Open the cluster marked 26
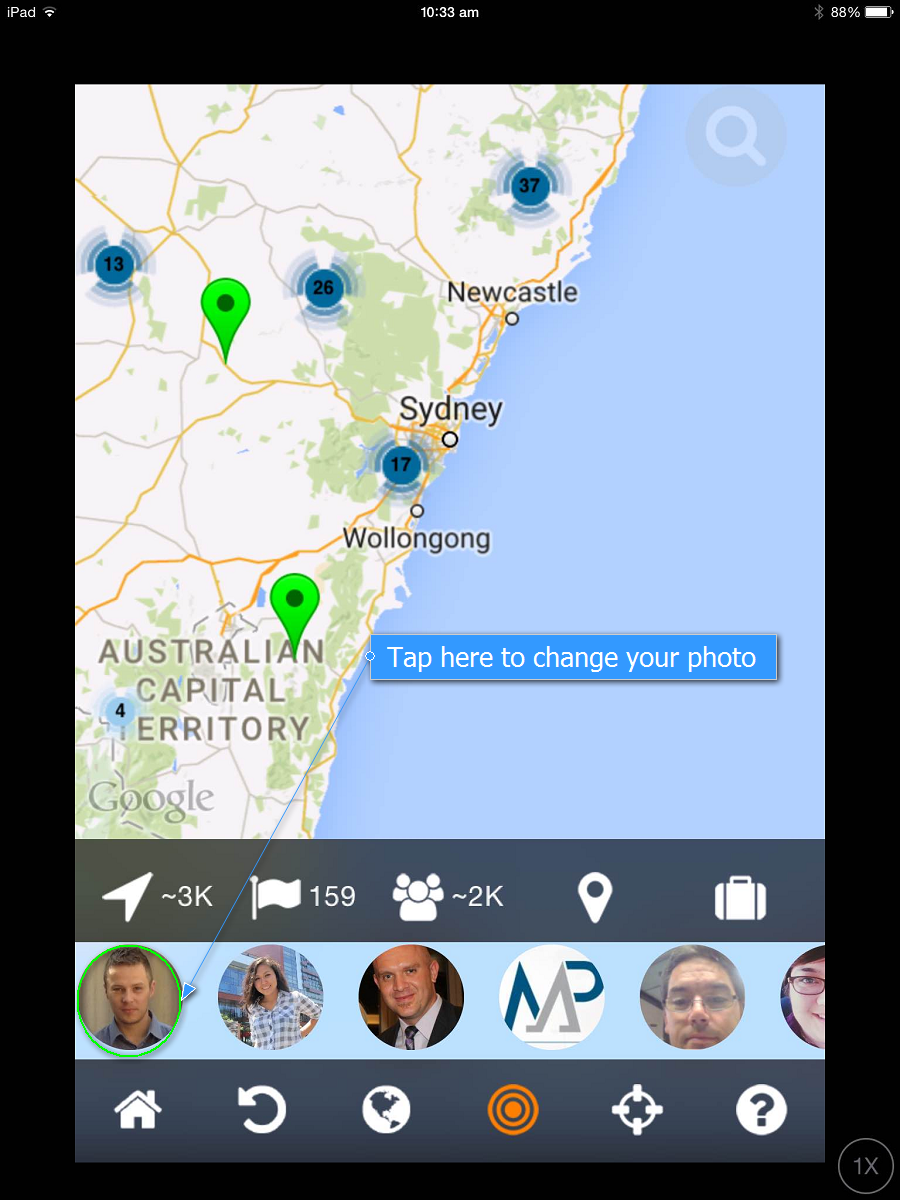 coord(323,288)
